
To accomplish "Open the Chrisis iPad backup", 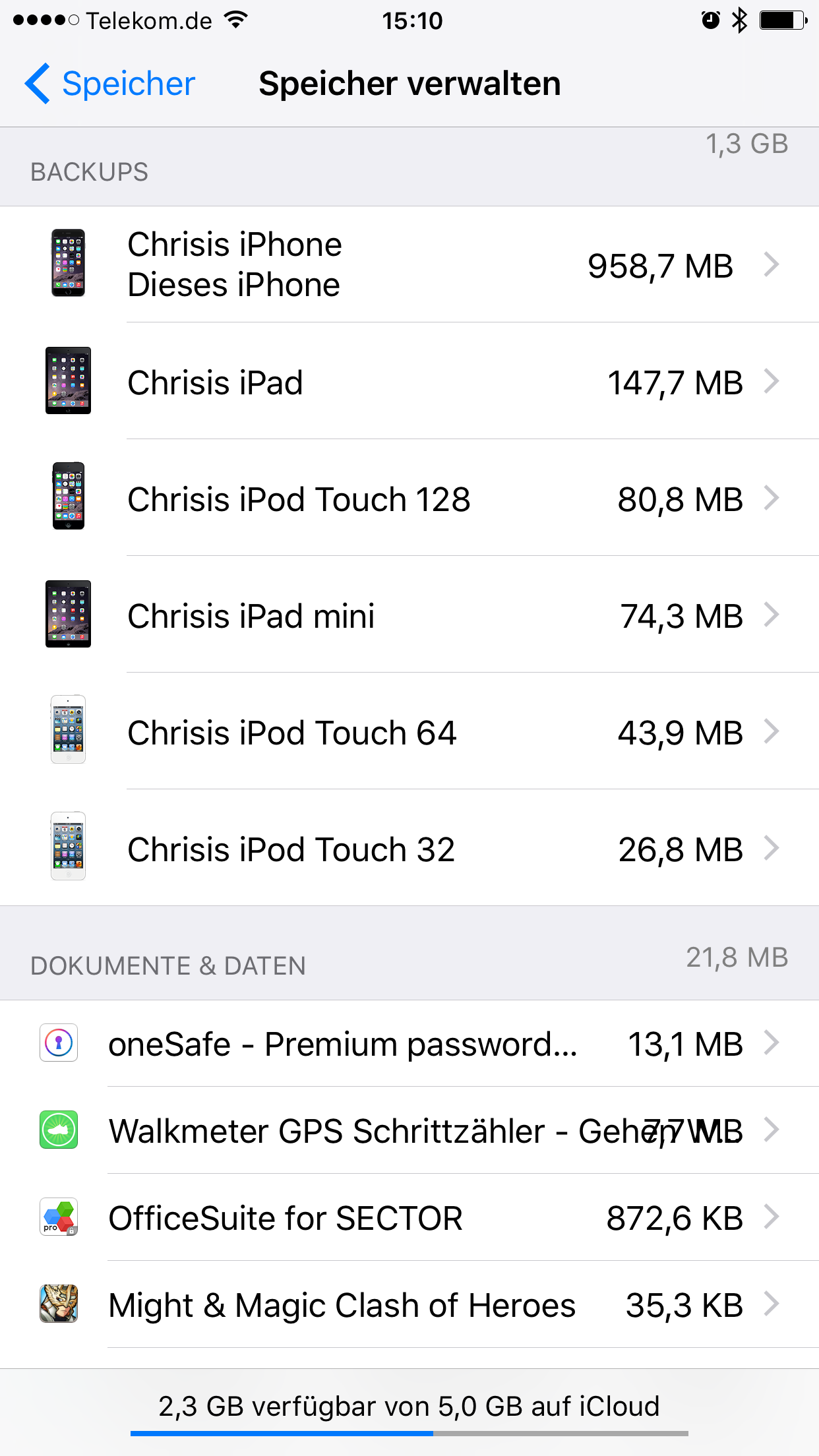I will point(409,381).
